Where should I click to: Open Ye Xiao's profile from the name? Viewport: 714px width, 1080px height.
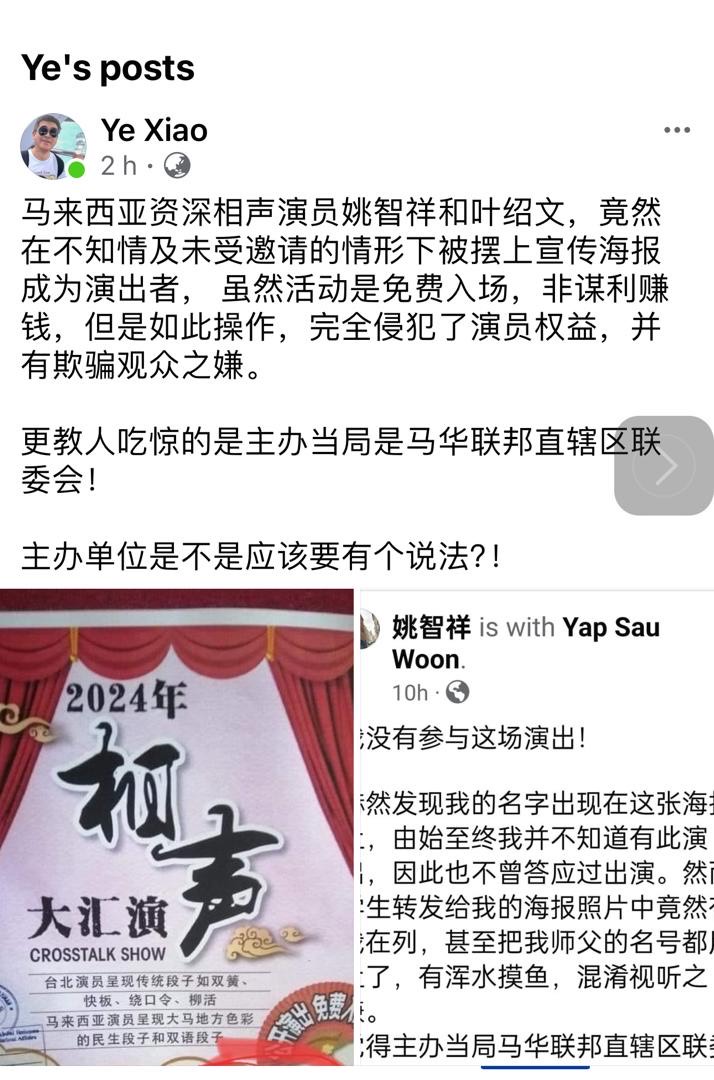tap(154, 130)
